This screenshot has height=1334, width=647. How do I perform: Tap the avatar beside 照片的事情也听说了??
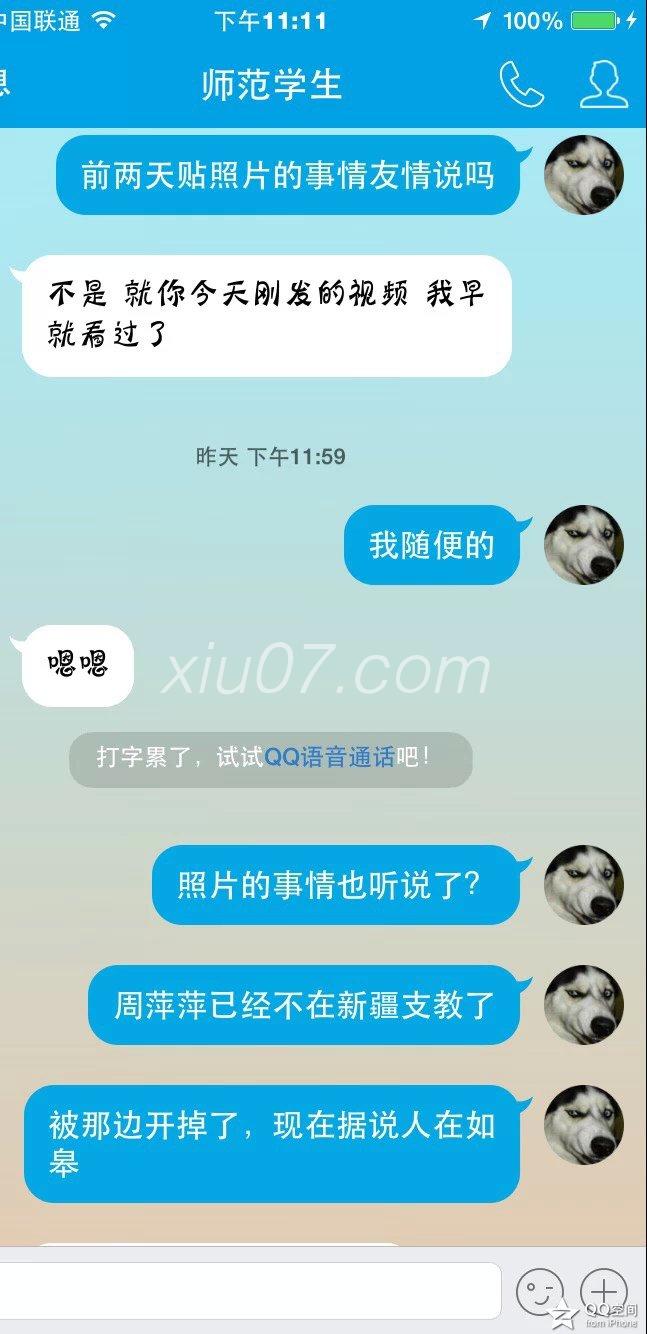[x=584, y=885]
